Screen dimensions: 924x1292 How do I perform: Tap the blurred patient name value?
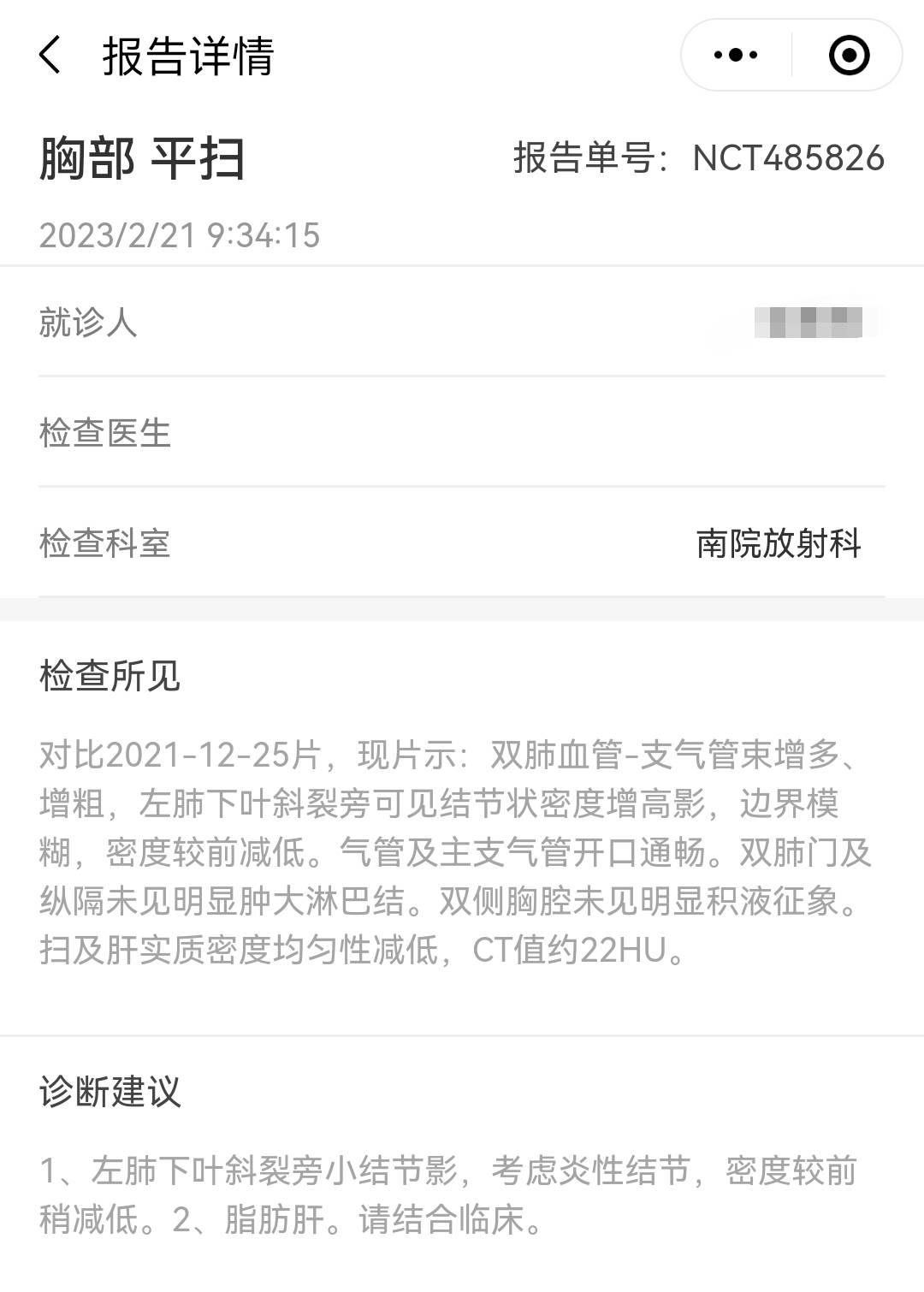(808, 324)
